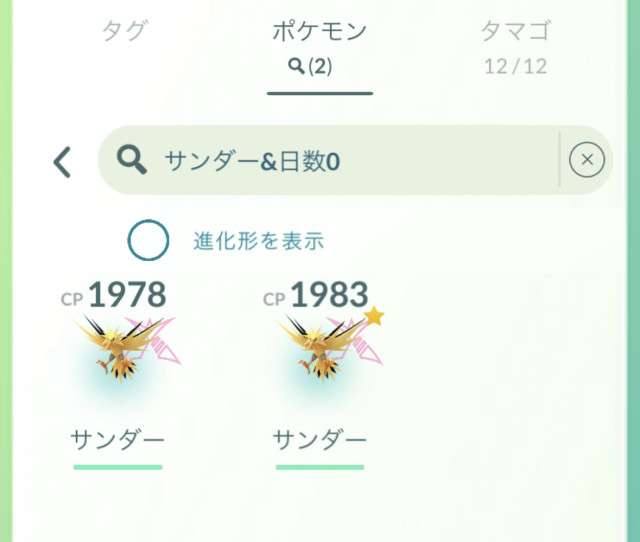Go back with the left arrow
640x542 pixels.
[x=63, y=161]
